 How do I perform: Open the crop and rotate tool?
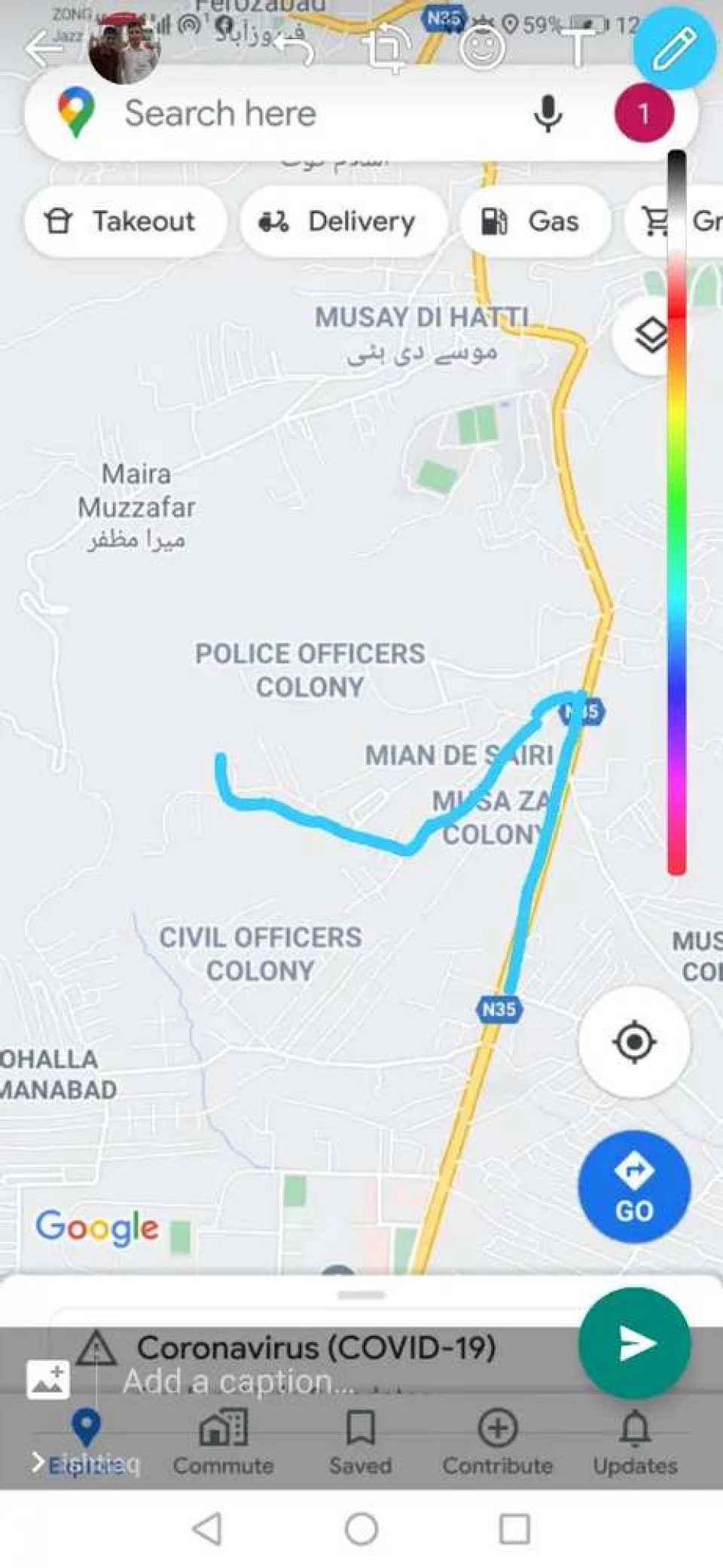pos(386,48)
